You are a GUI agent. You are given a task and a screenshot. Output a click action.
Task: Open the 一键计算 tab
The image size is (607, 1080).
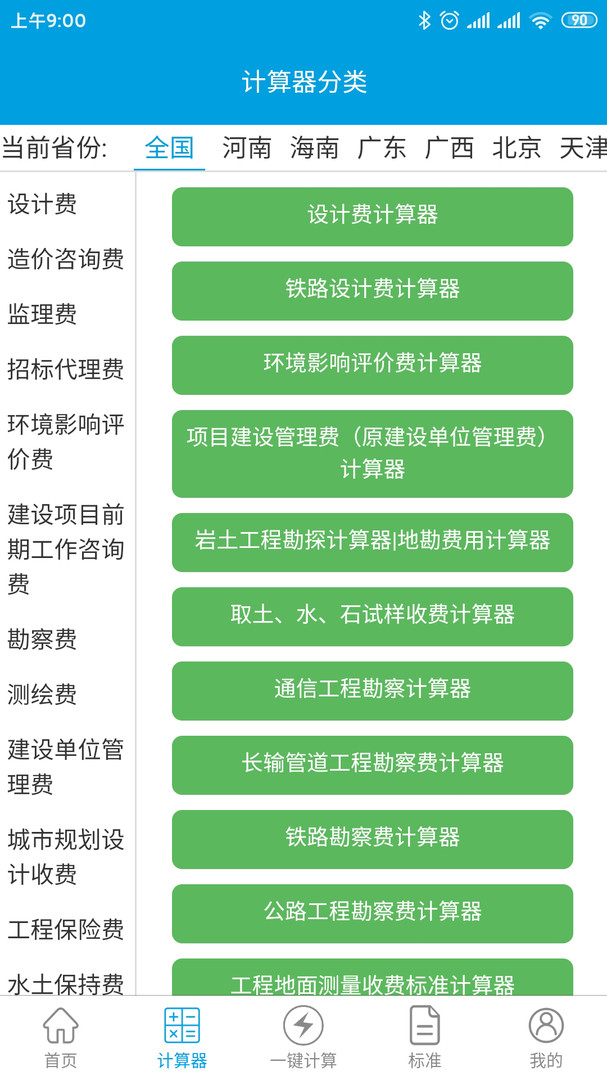tap(303, 1037)
